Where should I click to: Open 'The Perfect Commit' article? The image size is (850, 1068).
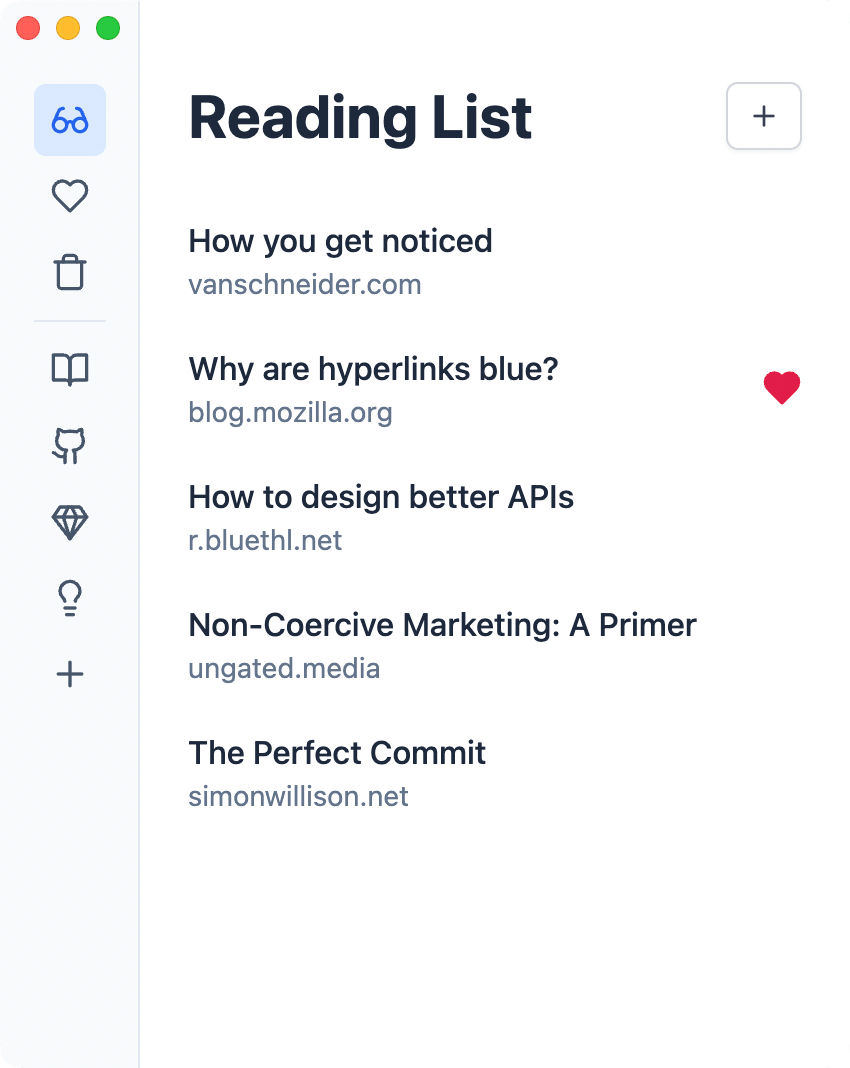(337, 753)
